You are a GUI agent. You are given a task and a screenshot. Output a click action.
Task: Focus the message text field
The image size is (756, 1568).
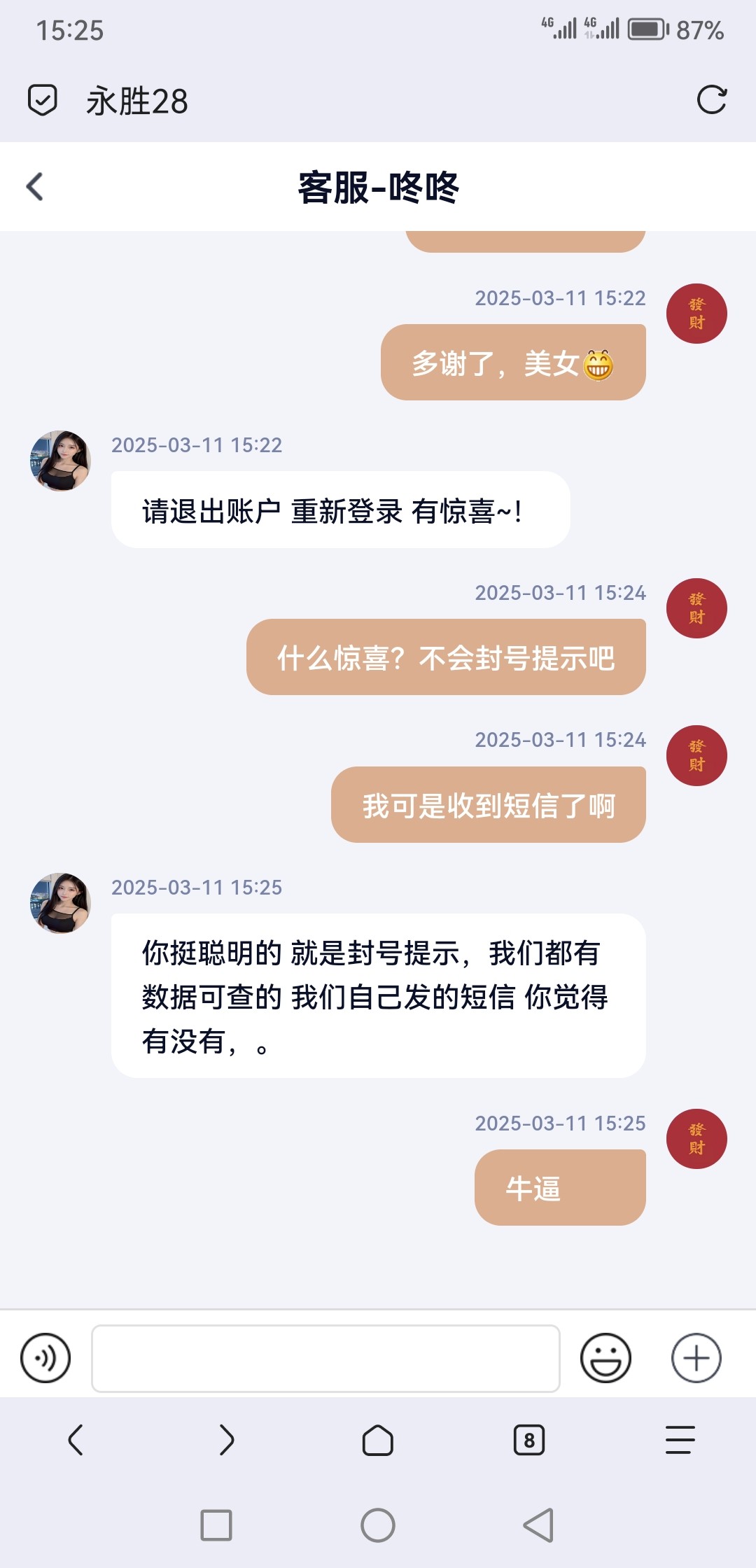click(325, 1358)
